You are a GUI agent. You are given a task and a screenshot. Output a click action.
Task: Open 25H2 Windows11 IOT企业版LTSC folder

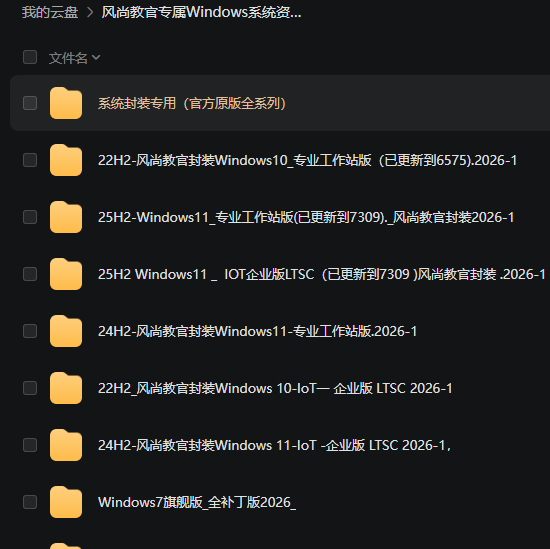322,274
